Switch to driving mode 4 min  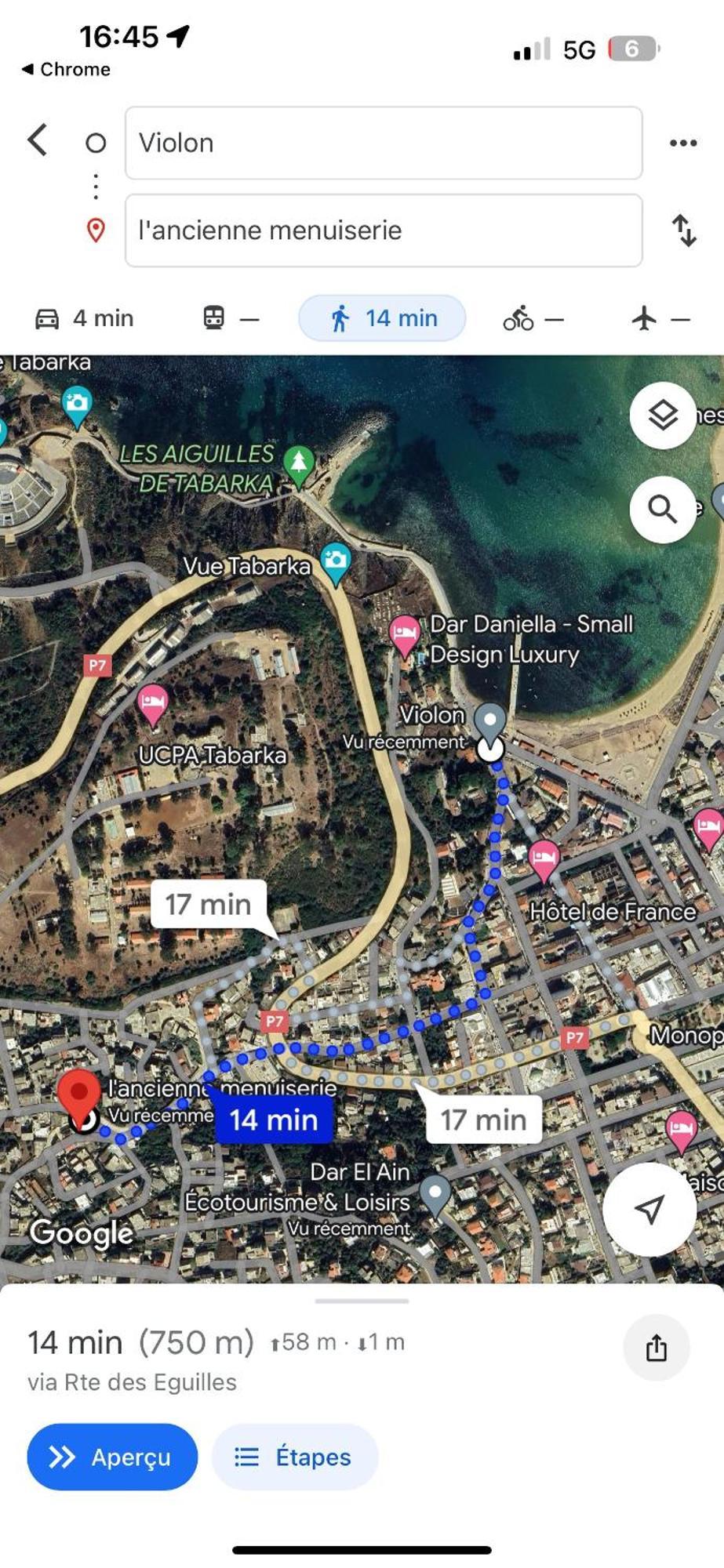pos(85,318)
